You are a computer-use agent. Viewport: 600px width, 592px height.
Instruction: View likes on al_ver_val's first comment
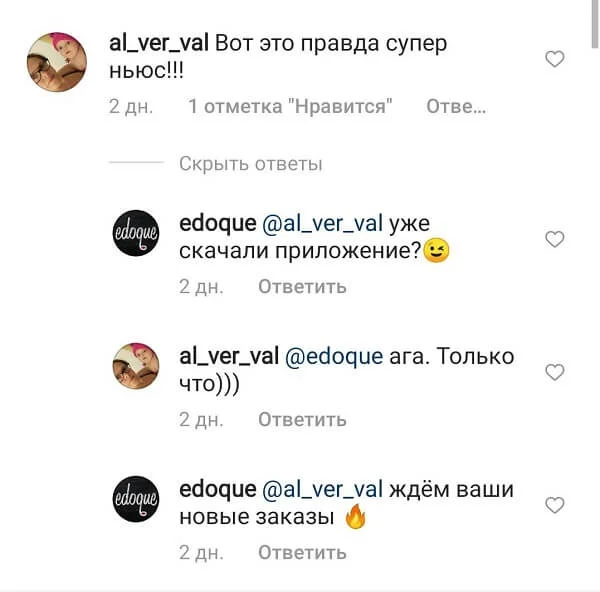[287, 107]
